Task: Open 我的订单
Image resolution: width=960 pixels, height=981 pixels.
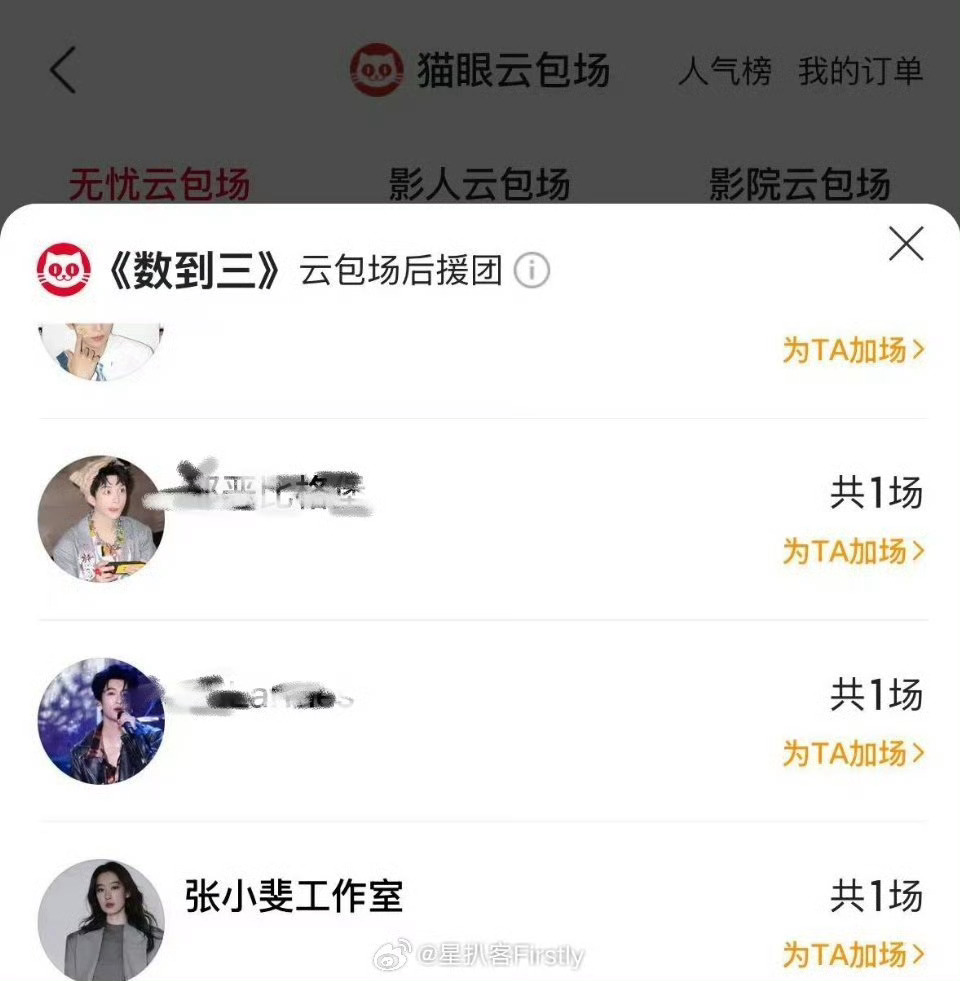Action: tap(860, 70)
